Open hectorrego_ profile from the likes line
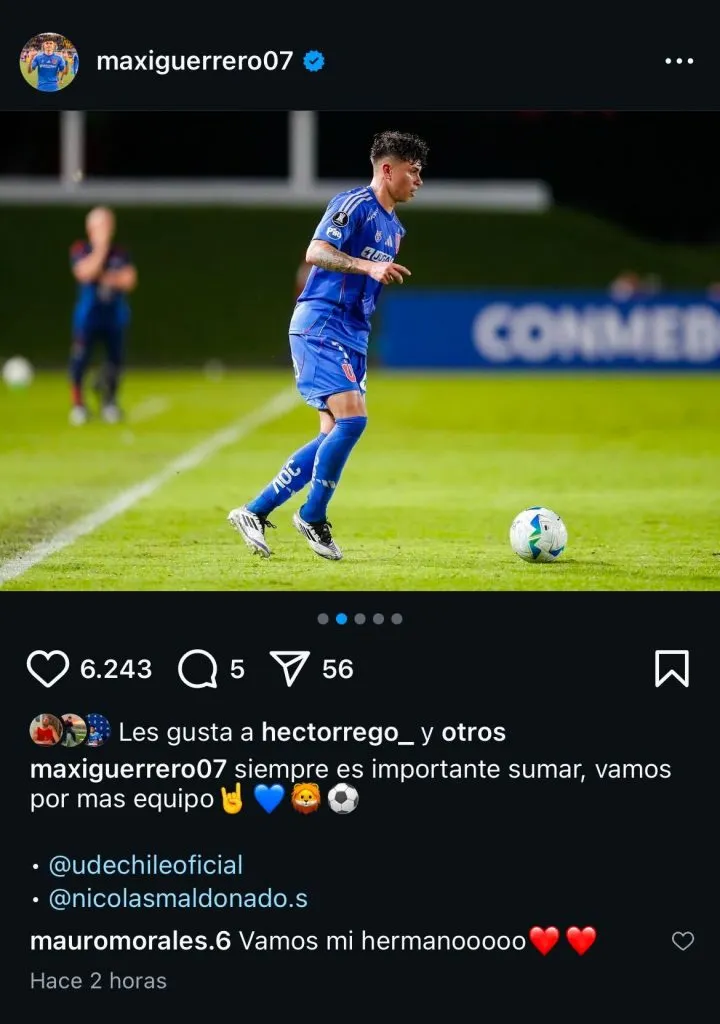Image resolution: width=720 pixels, height=1024 pixels. point(337,732)
